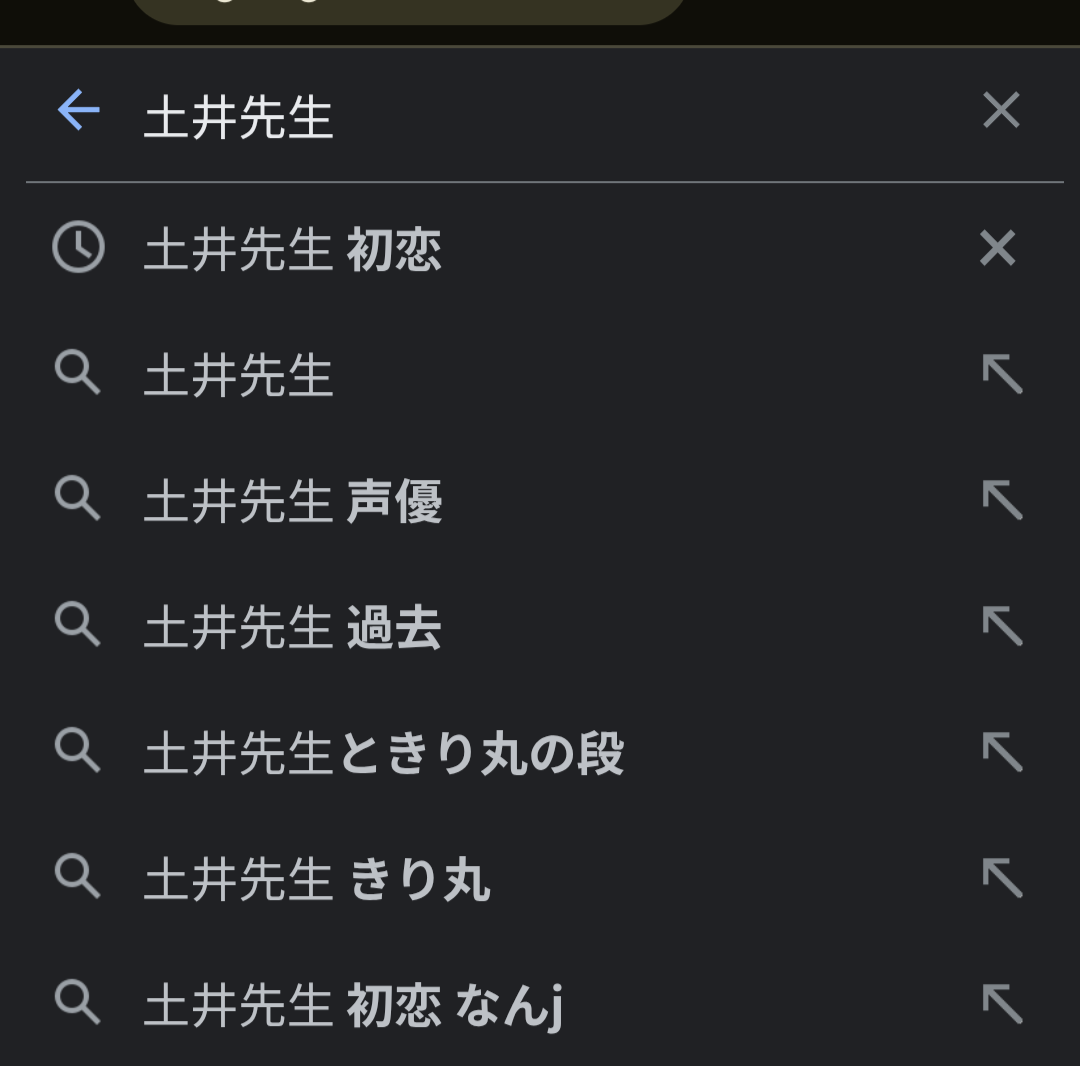Image resolution: width=1080 pixels, height=1066 pixels.
Task: Fill search box with 土井先生 声優 arrow
Action: click(x=1002, y=500)
